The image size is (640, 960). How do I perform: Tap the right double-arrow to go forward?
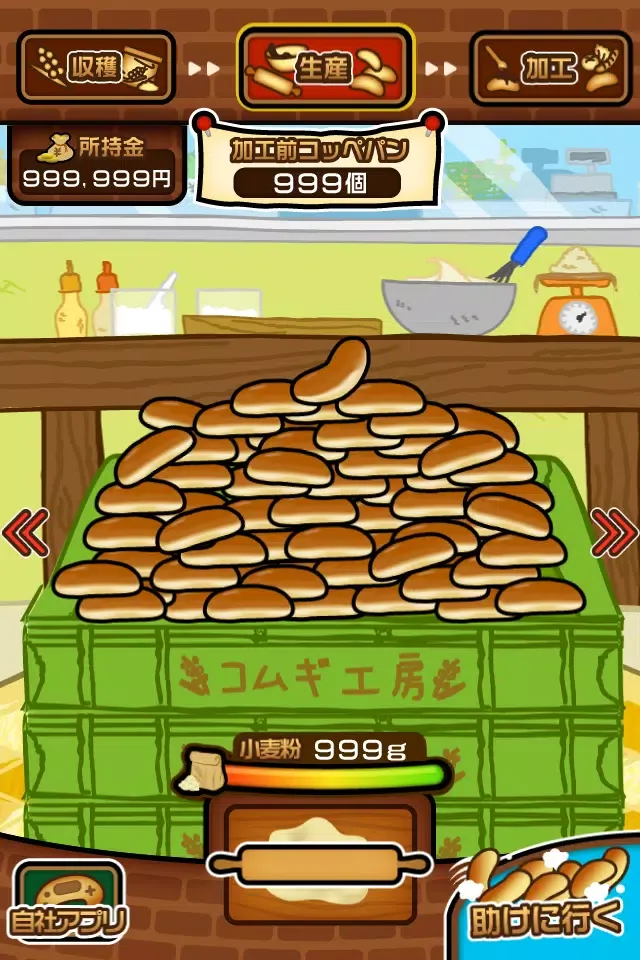click(614, 532)
